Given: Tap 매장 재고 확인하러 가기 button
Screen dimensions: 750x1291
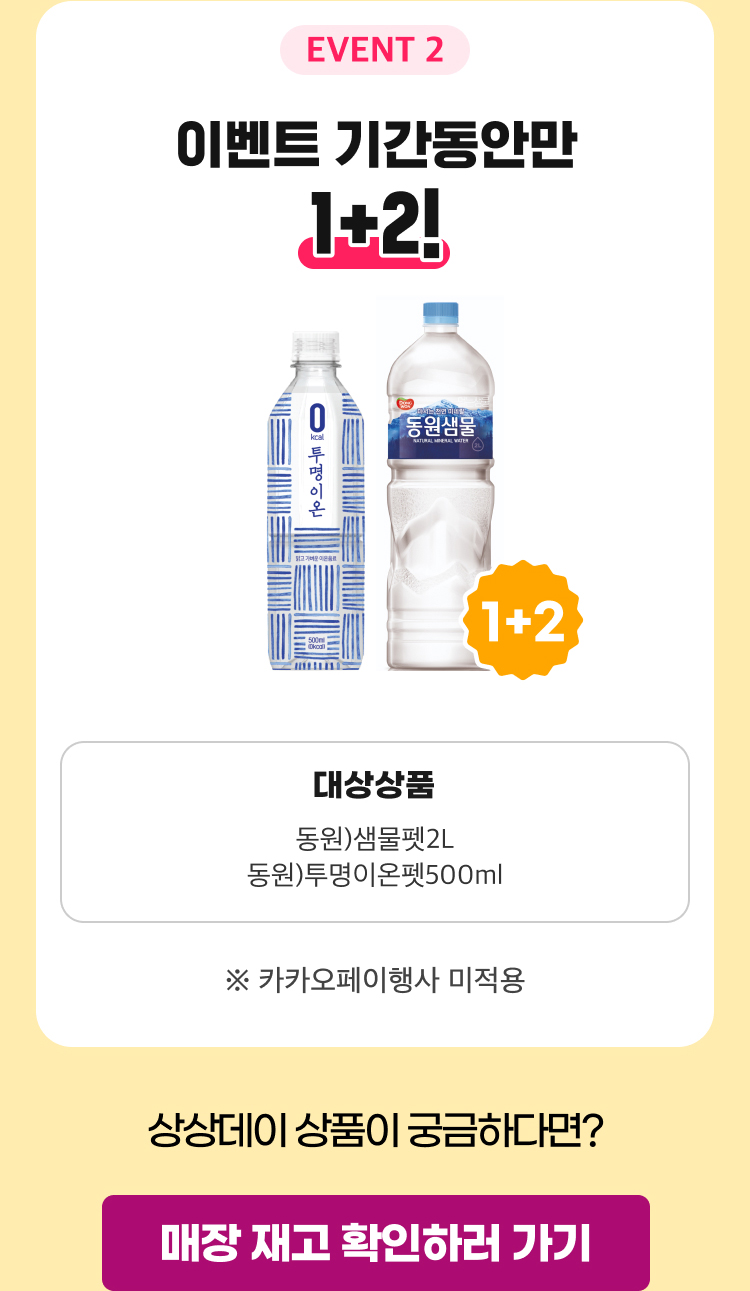Looking at the screenshot, I should 375,1242.
